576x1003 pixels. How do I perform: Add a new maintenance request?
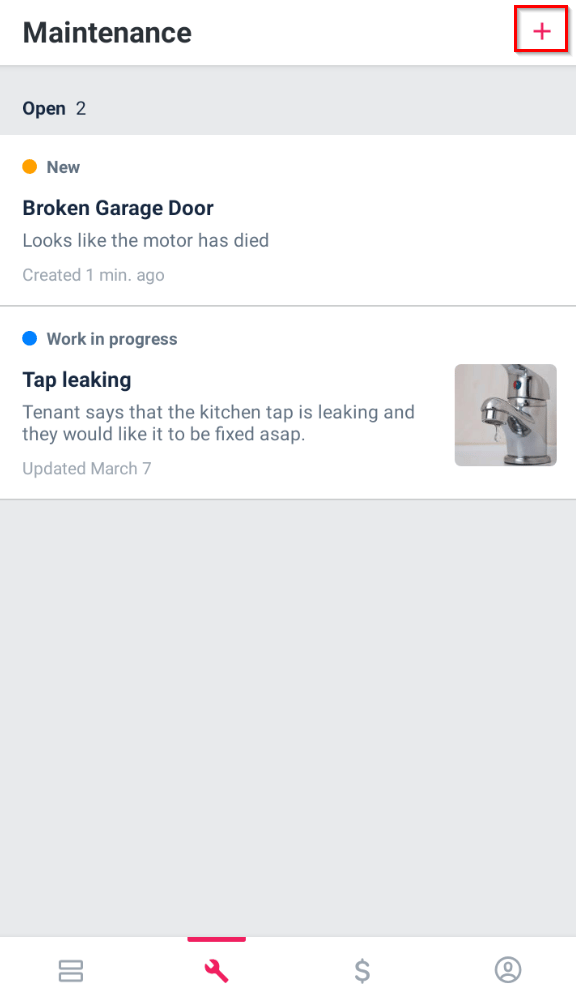coord(541,31)
